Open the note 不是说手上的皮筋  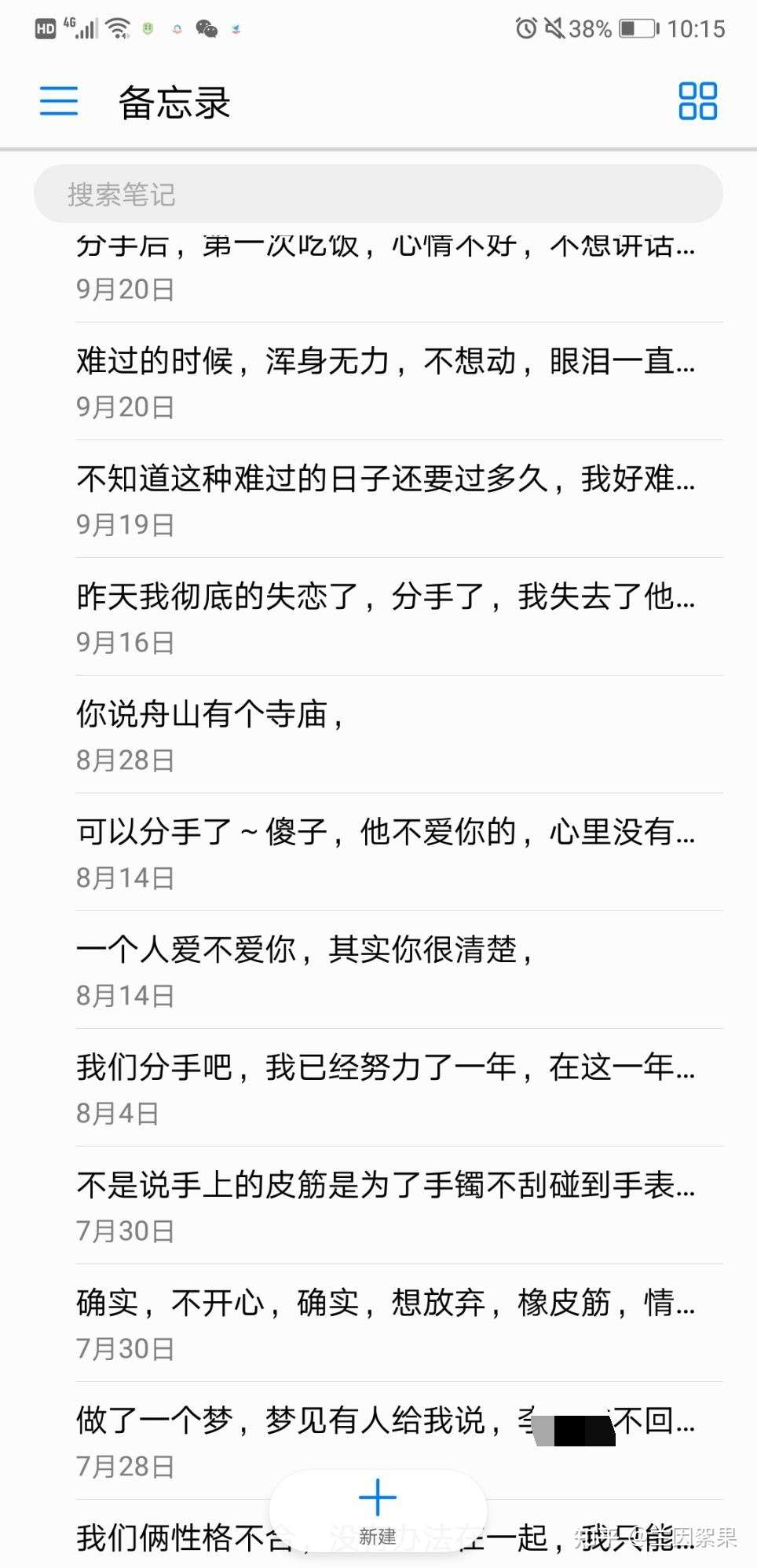point(399,1205)
